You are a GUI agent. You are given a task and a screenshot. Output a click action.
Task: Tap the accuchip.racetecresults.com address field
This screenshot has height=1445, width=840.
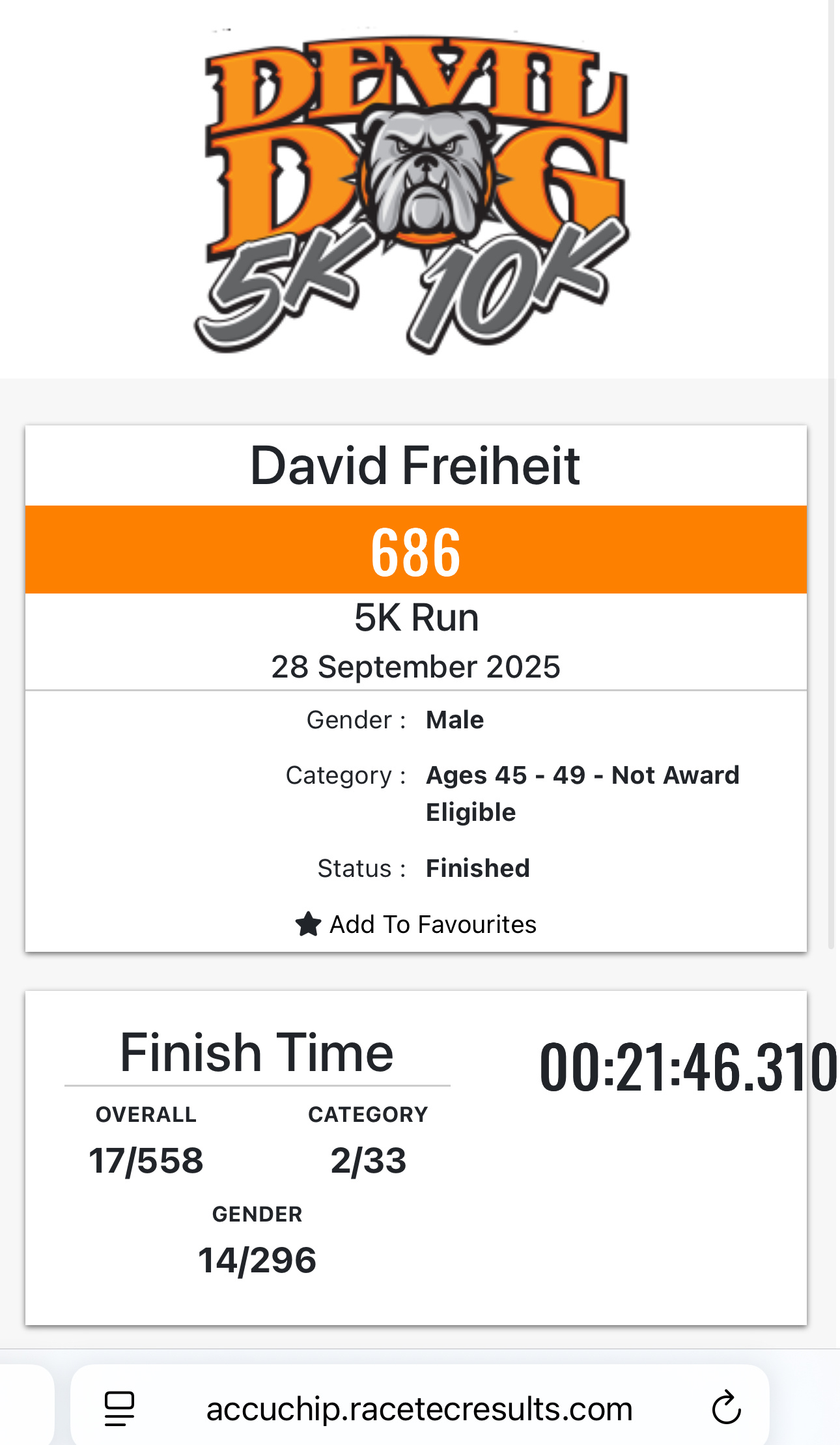coord(419,1409)
